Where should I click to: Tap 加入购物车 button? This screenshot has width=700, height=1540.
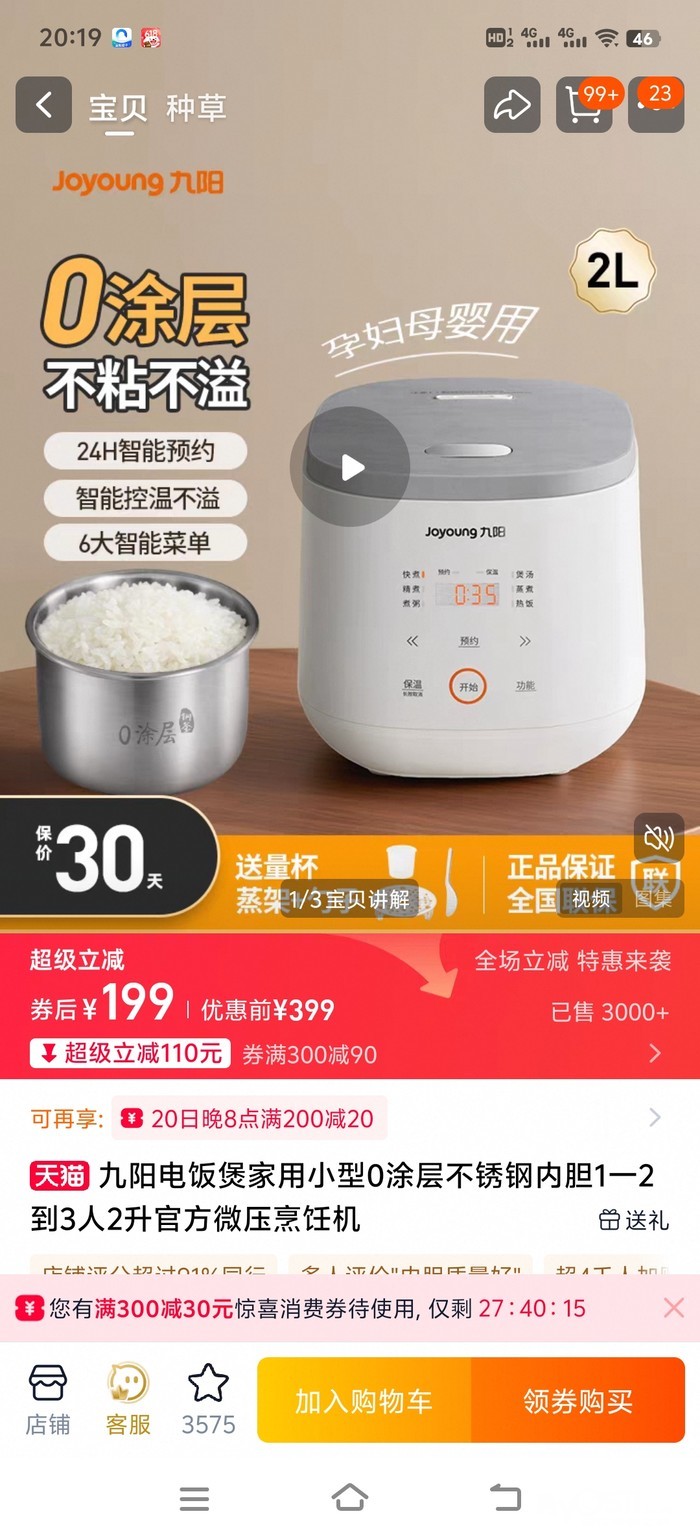364,1401
